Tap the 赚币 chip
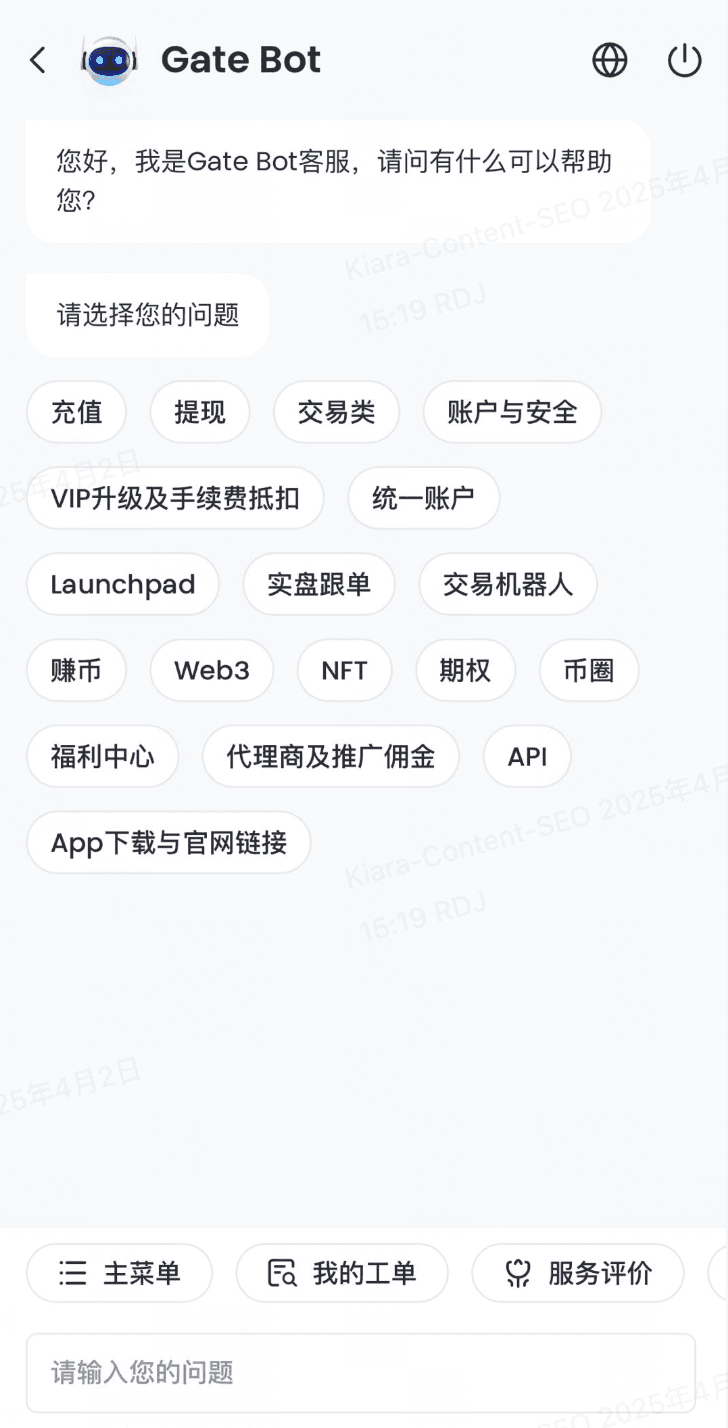The height and width of the screenshot is (1428, 728). click(x=76, y=670)
